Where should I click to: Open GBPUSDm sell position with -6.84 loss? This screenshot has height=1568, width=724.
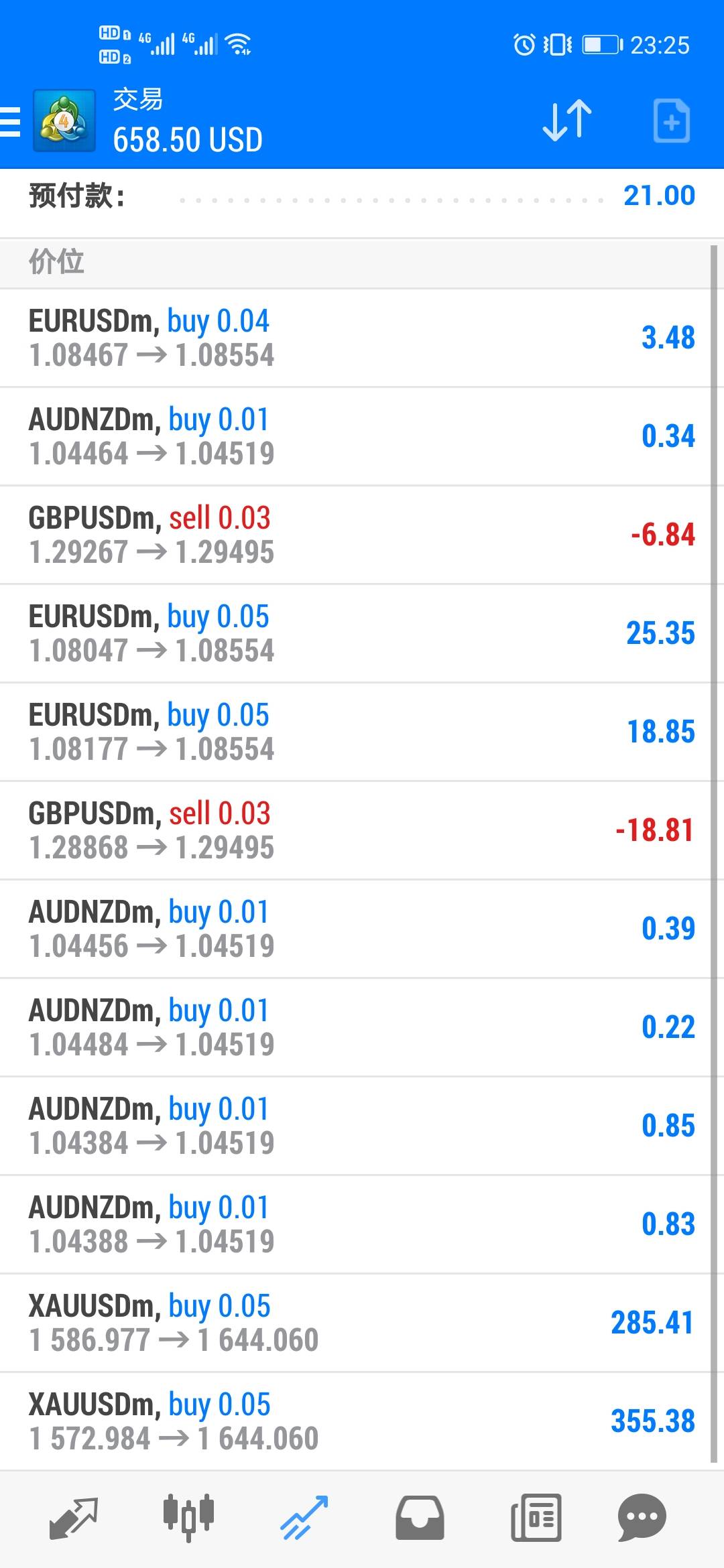pos(355,535)
